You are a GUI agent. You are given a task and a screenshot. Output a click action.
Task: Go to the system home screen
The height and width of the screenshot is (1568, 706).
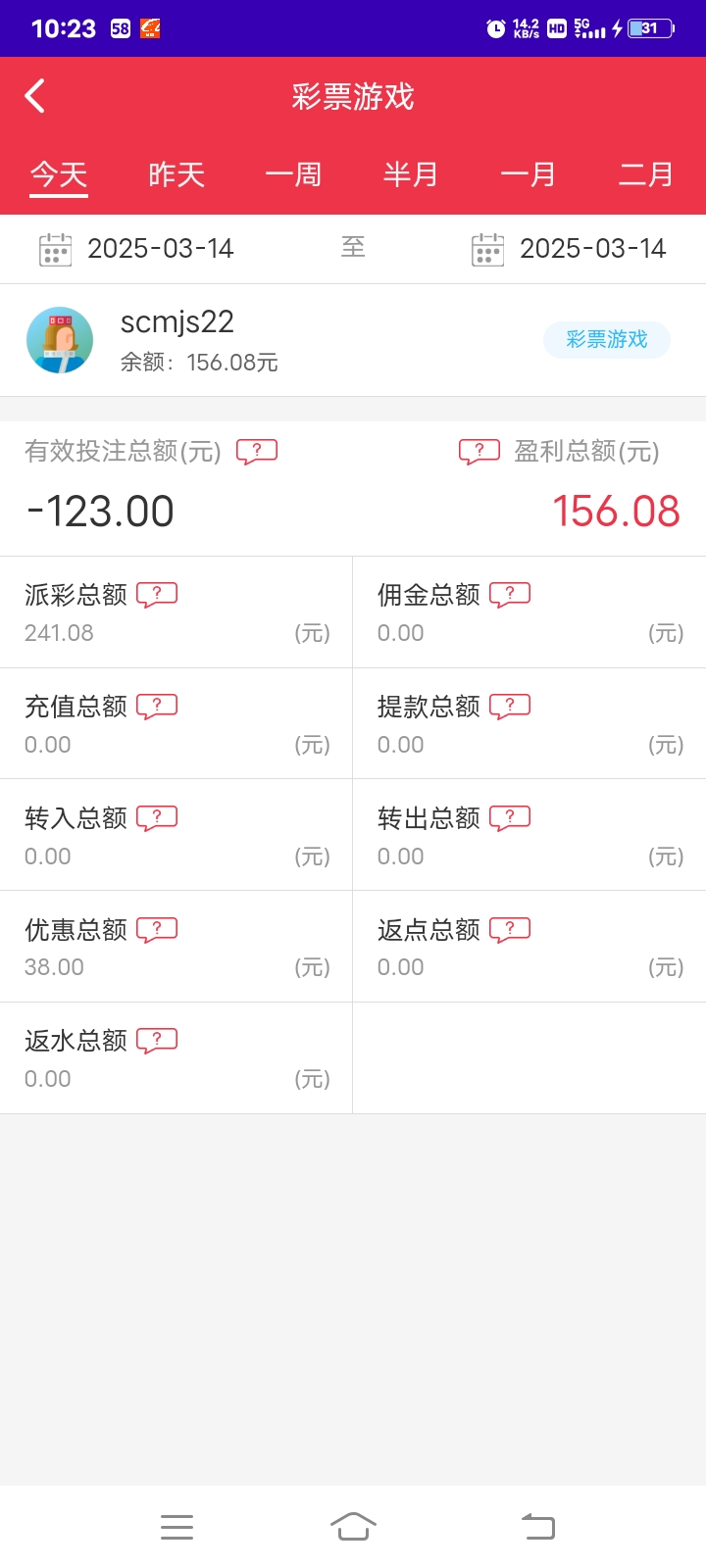click(353, 1526)
